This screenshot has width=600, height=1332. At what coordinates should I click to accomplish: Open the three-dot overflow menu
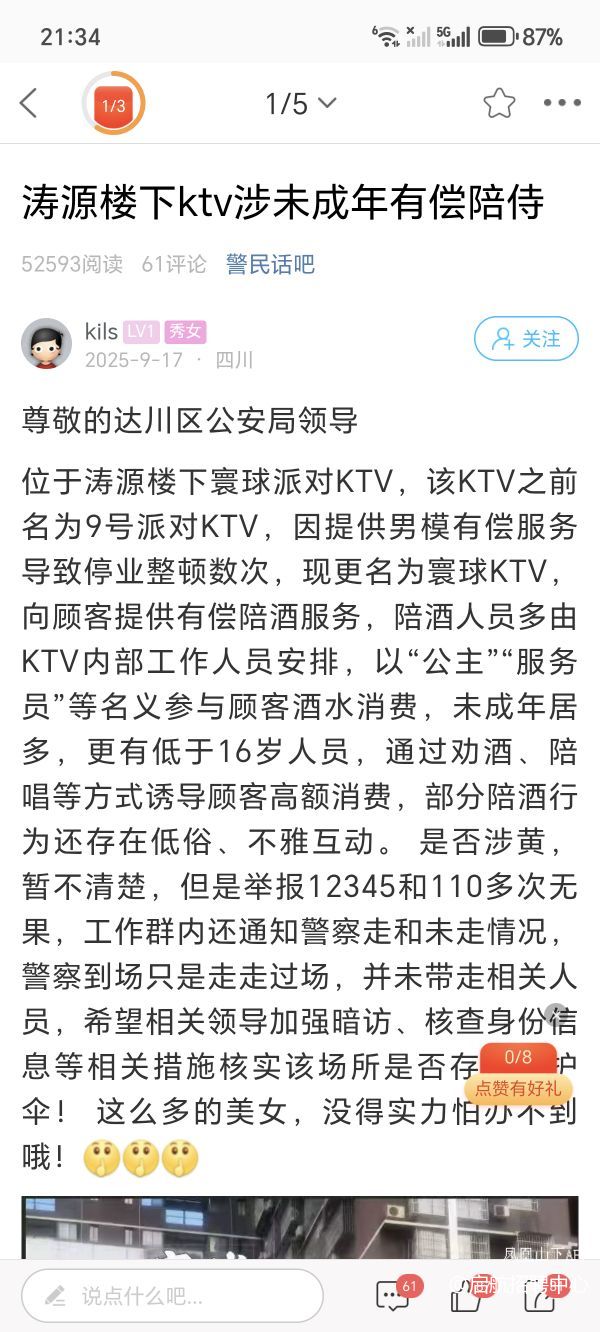tap(562, 103)
